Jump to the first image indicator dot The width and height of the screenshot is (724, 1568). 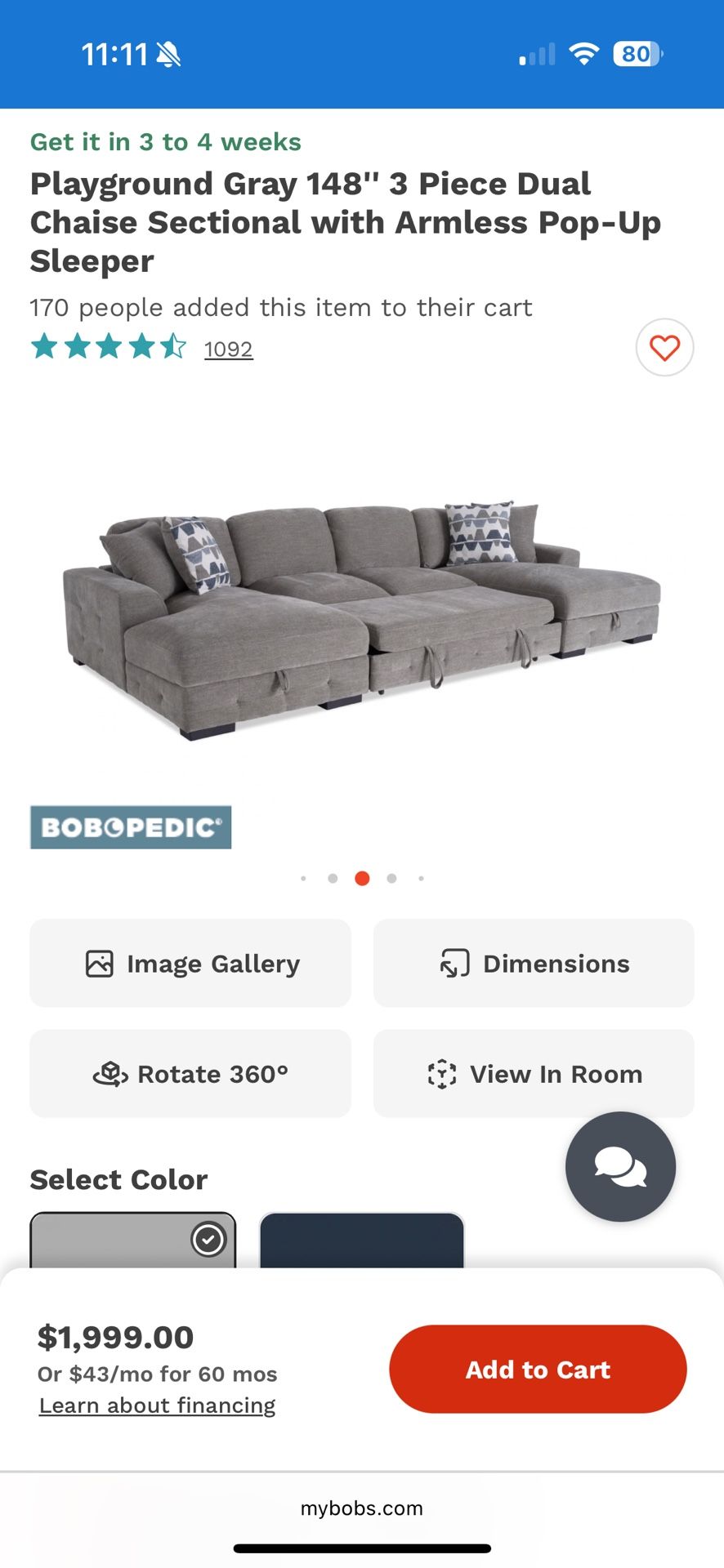click(303, 878)
